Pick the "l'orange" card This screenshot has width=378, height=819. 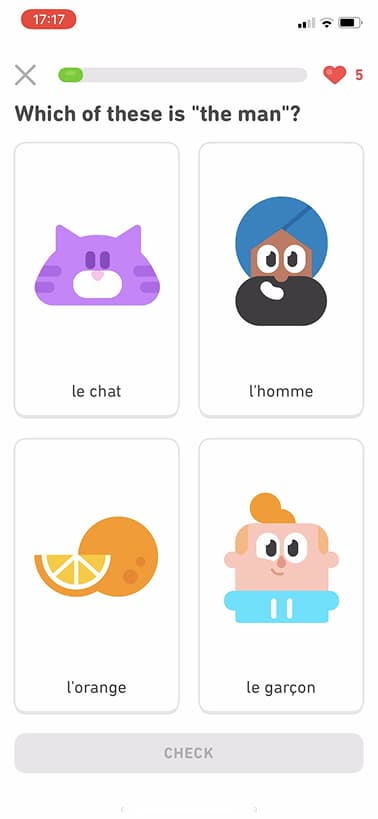[97, 576]
